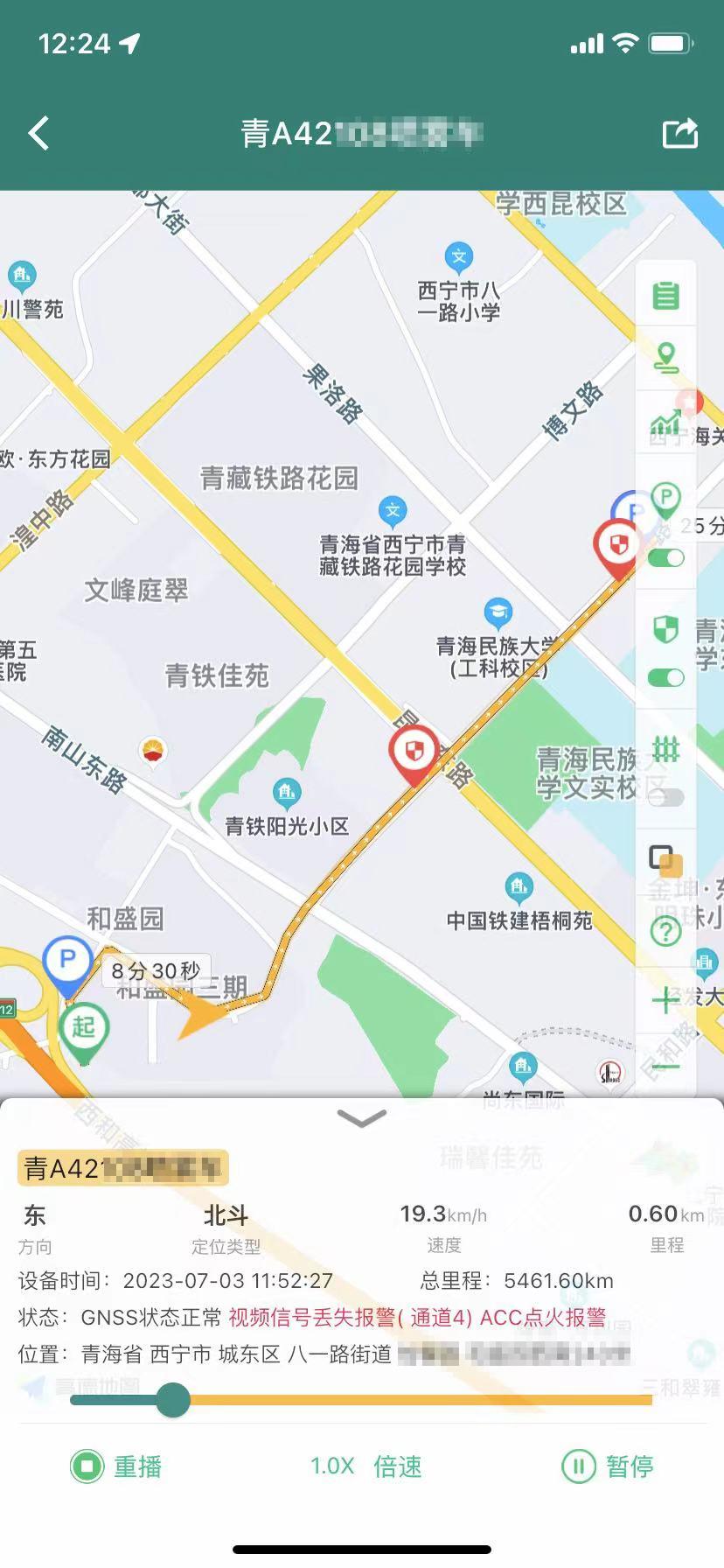Go back using the header arrow
Screen dimensions: 724x1568
[x=39, y=134]
